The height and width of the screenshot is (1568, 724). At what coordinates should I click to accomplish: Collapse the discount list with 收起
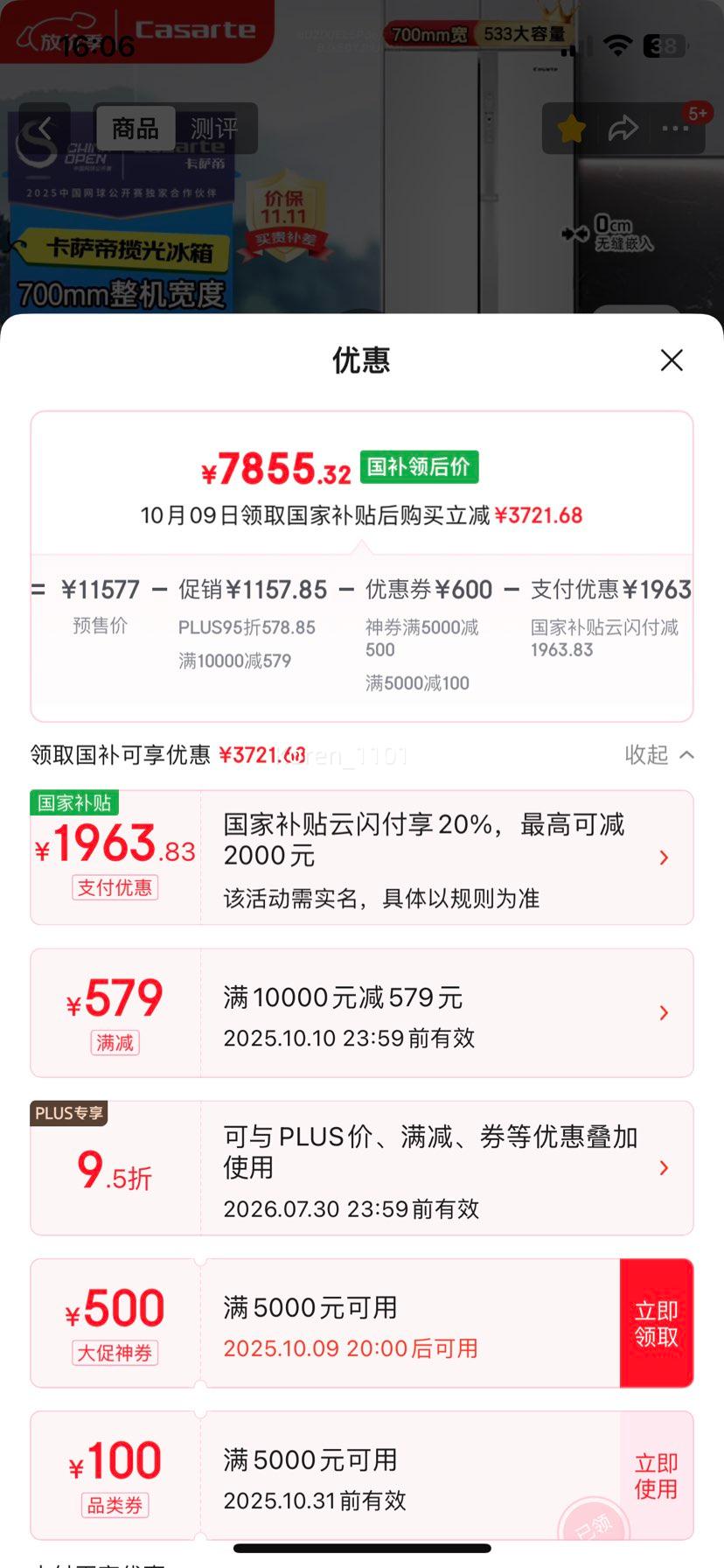658,754
